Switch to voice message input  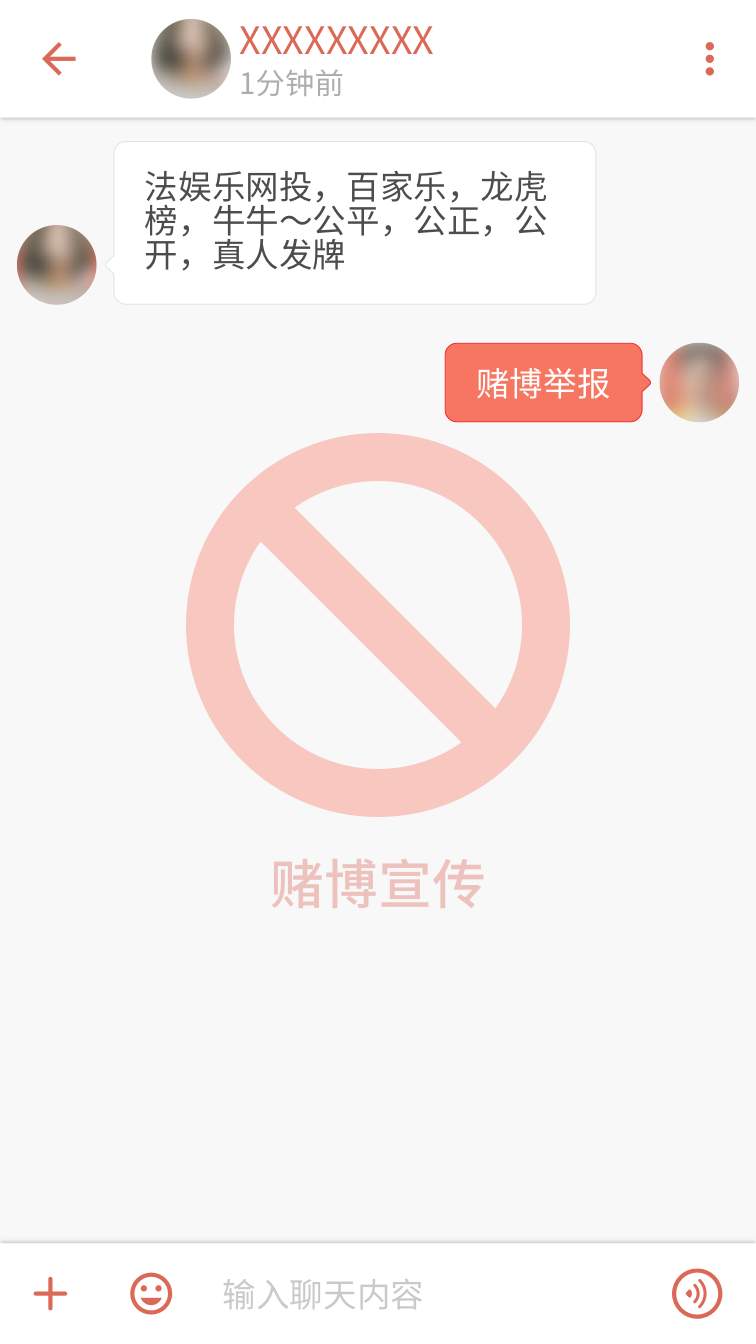pos(696,1293)
